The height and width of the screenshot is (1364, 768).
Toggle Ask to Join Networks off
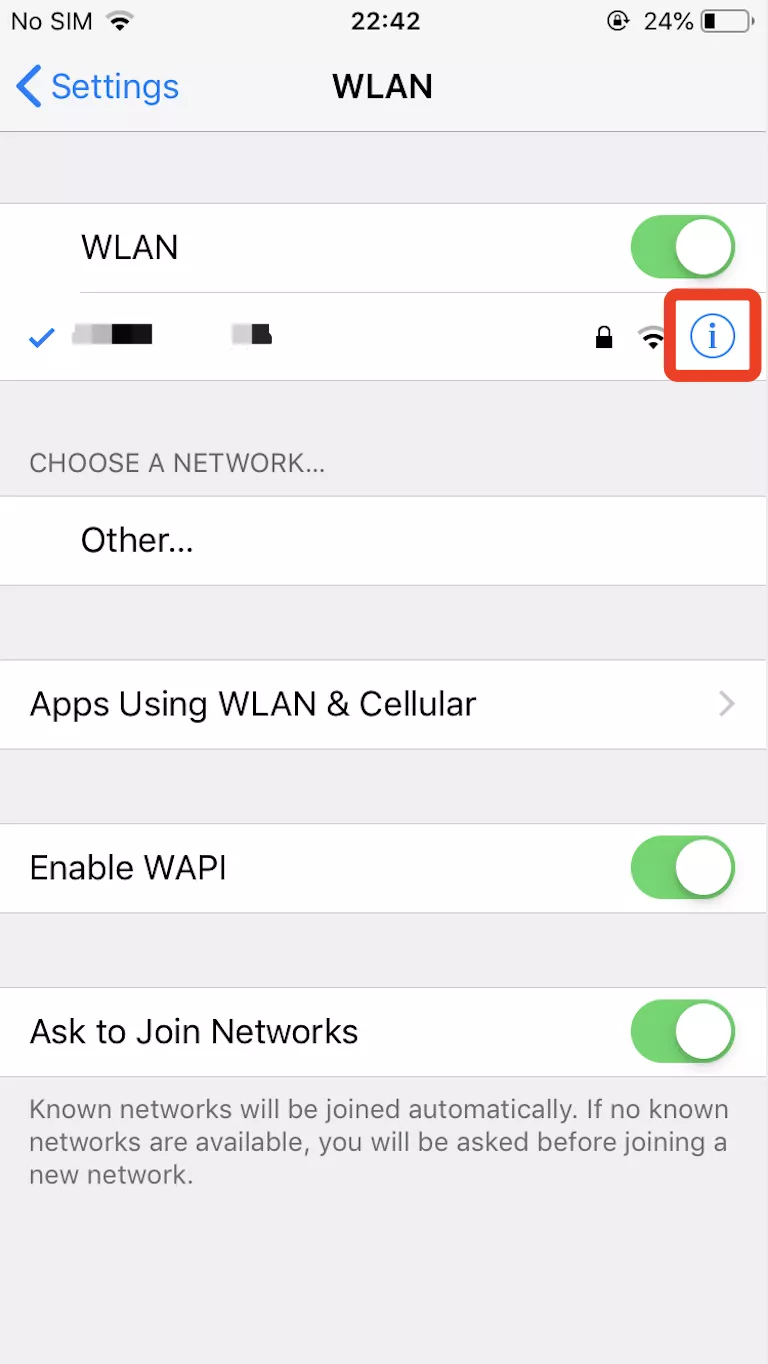(x=683, y=1031)
